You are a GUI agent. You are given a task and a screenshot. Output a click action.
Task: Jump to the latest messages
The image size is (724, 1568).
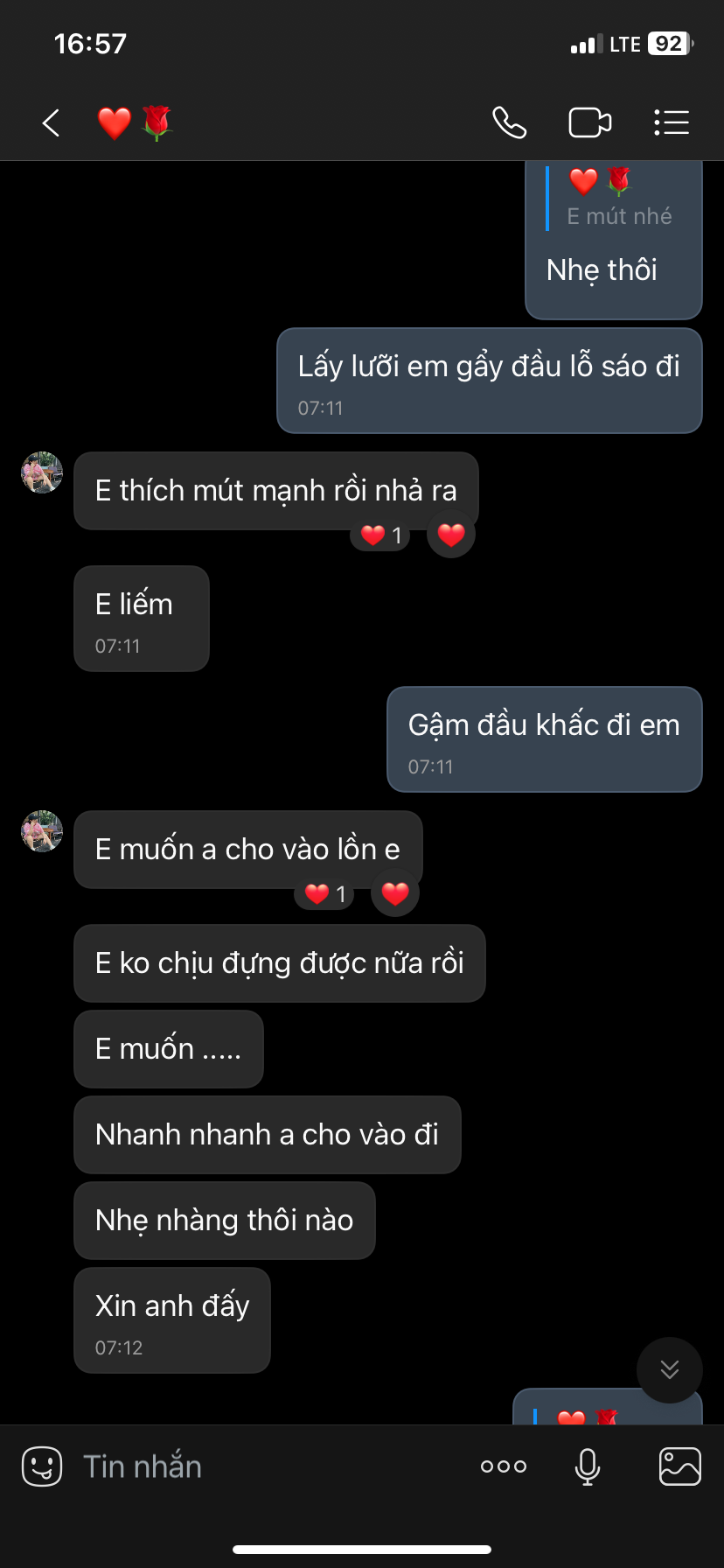pos(669,1369)
